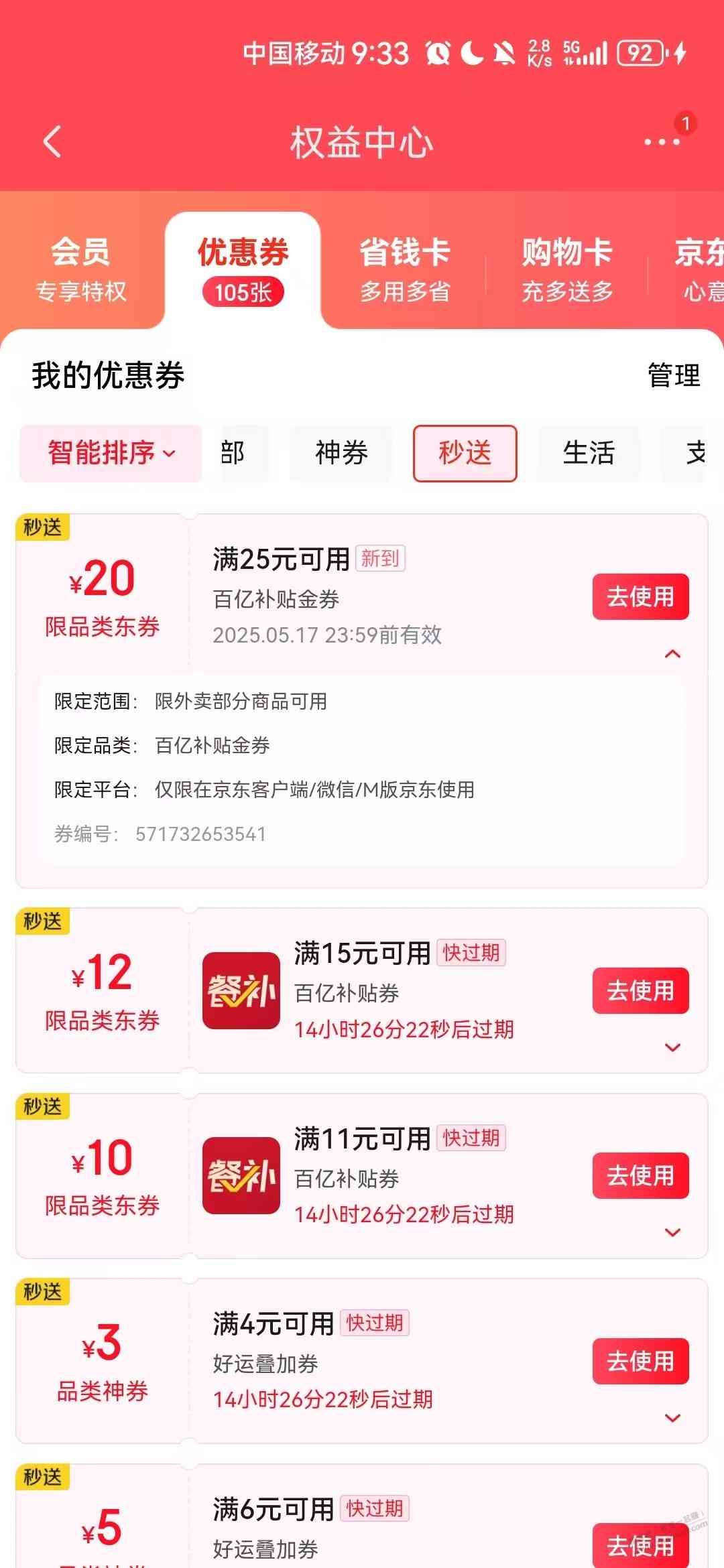Go back from 权益中心
724x1568 pixels.
pos(52,141)
